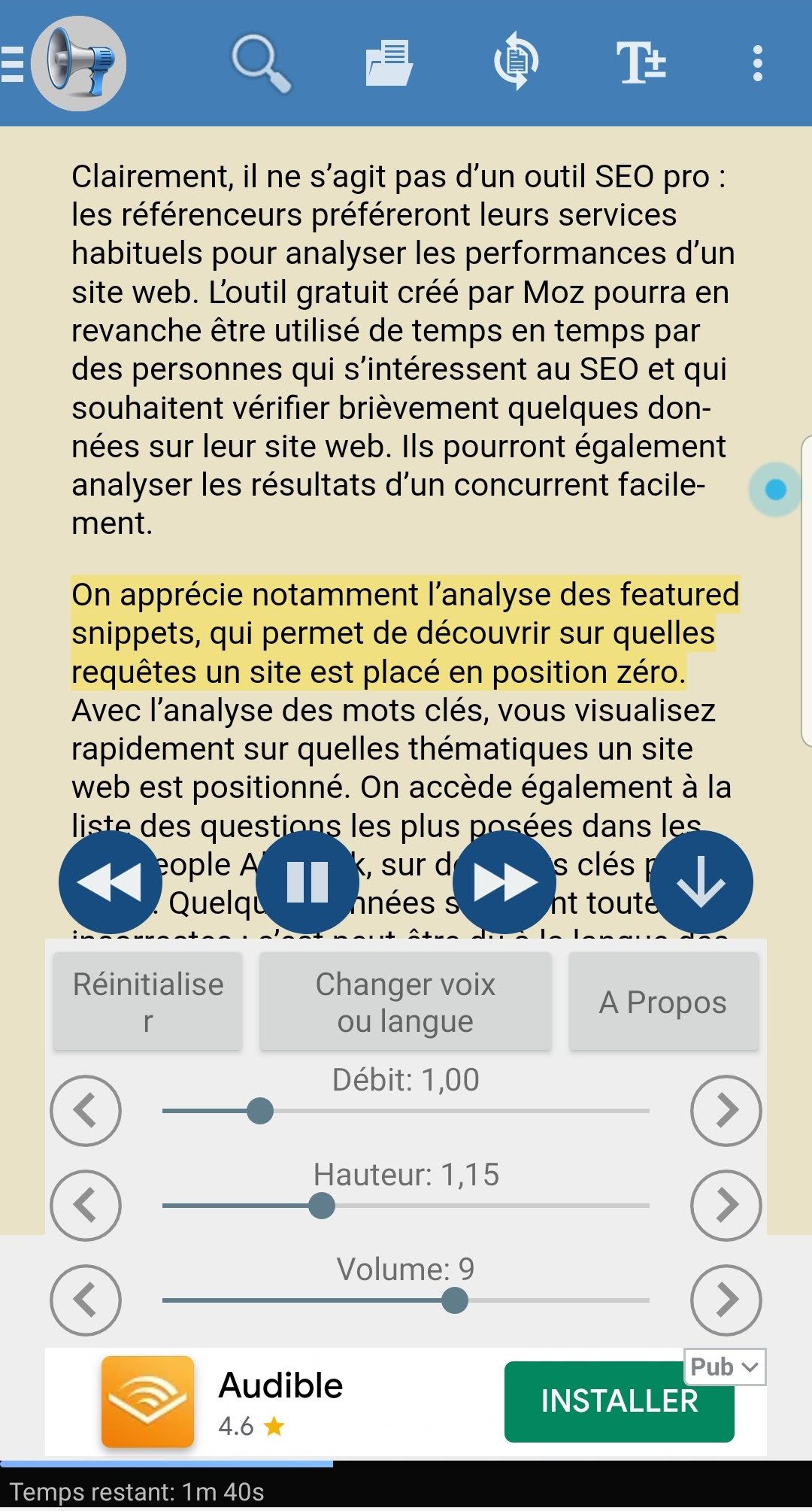Pause the speech playback
This screenshot has width=812, height=1511.
coord(308,881)
